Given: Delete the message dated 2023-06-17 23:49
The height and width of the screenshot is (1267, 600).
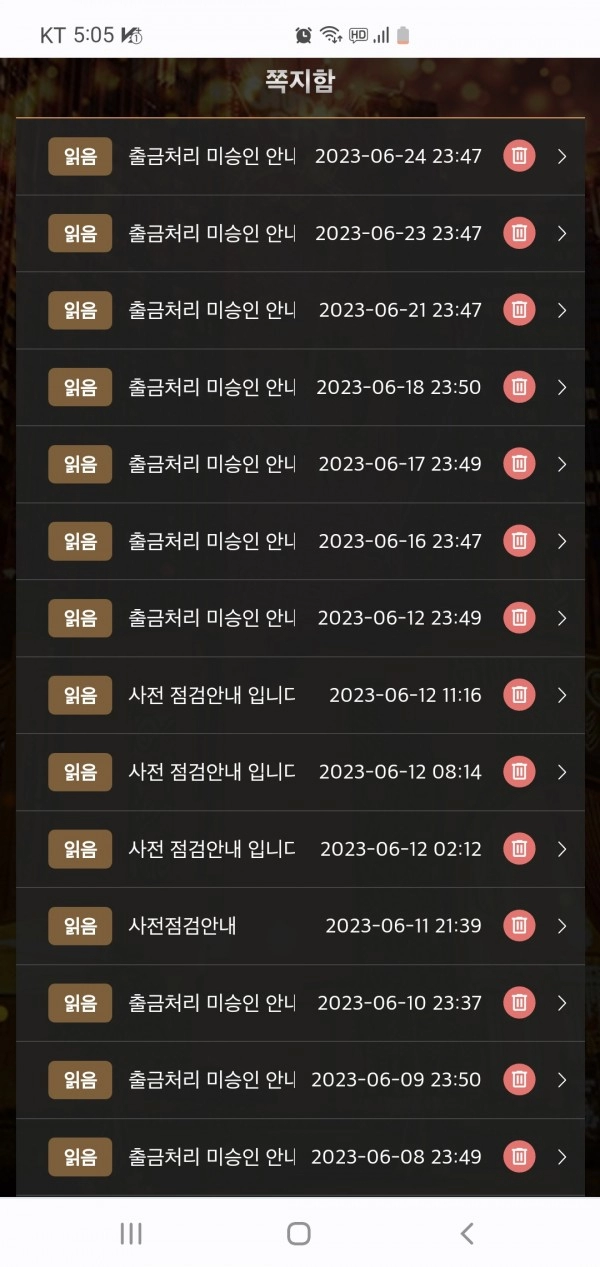Looking at the screenshot, I should pos(519,464).
